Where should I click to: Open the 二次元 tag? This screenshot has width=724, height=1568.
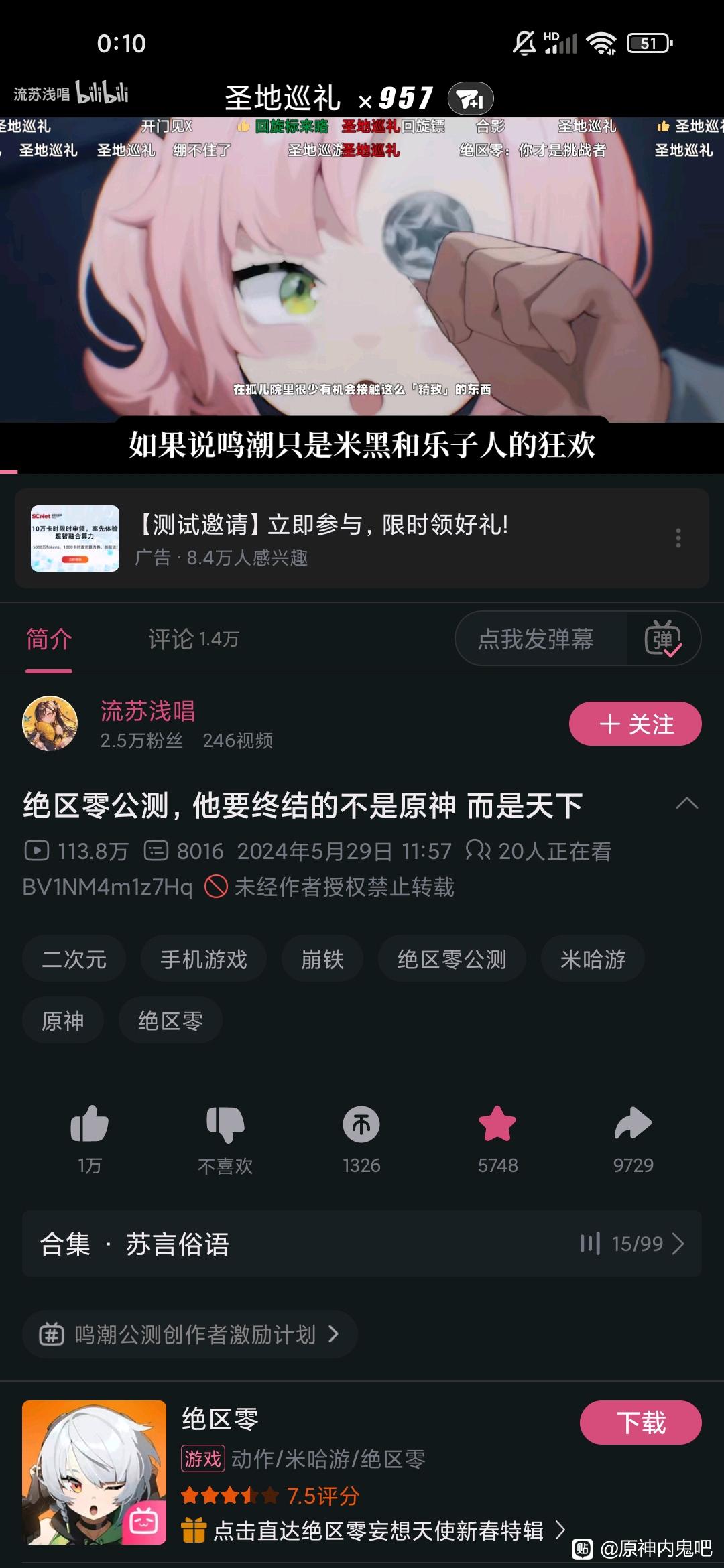(74, 959)
